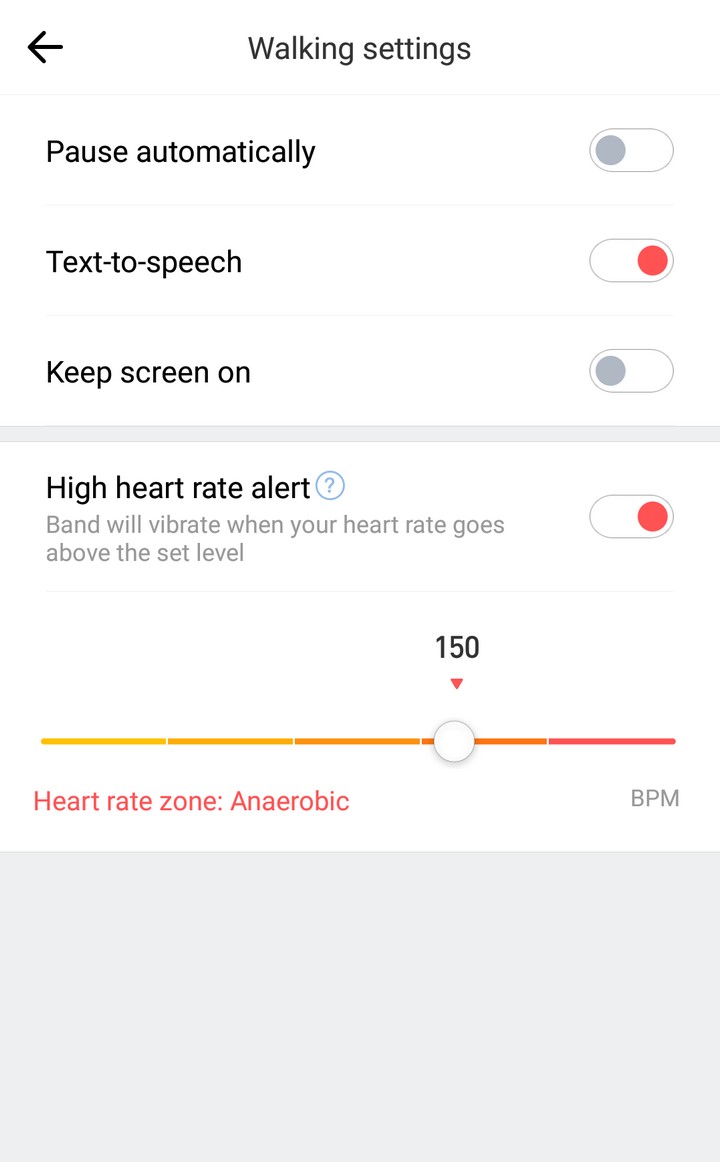Turn off Text-to-speech
Image resolution: width=720 pixels, height=1162 pixels.
click(631, 261)
